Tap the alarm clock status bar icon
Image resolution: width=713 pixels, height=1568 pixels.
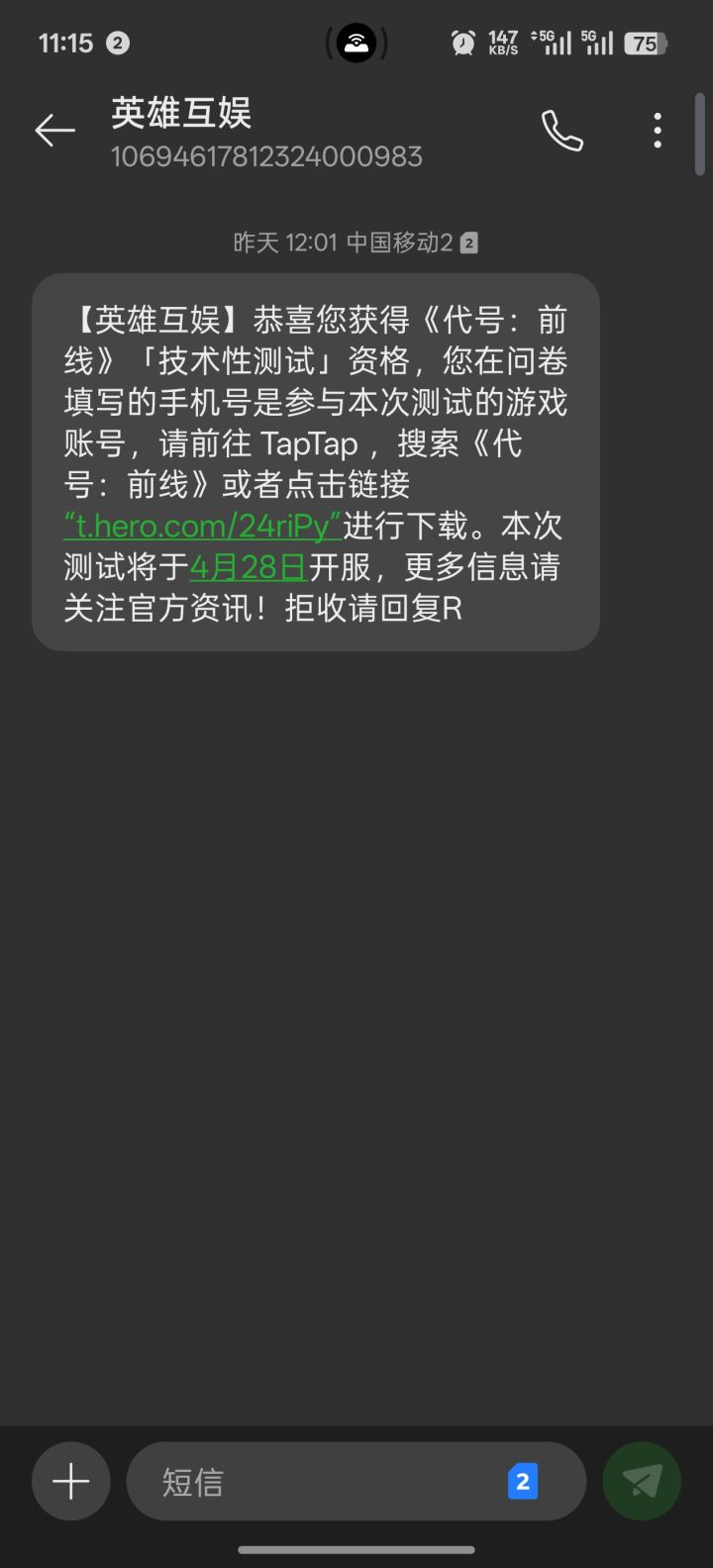461,43
